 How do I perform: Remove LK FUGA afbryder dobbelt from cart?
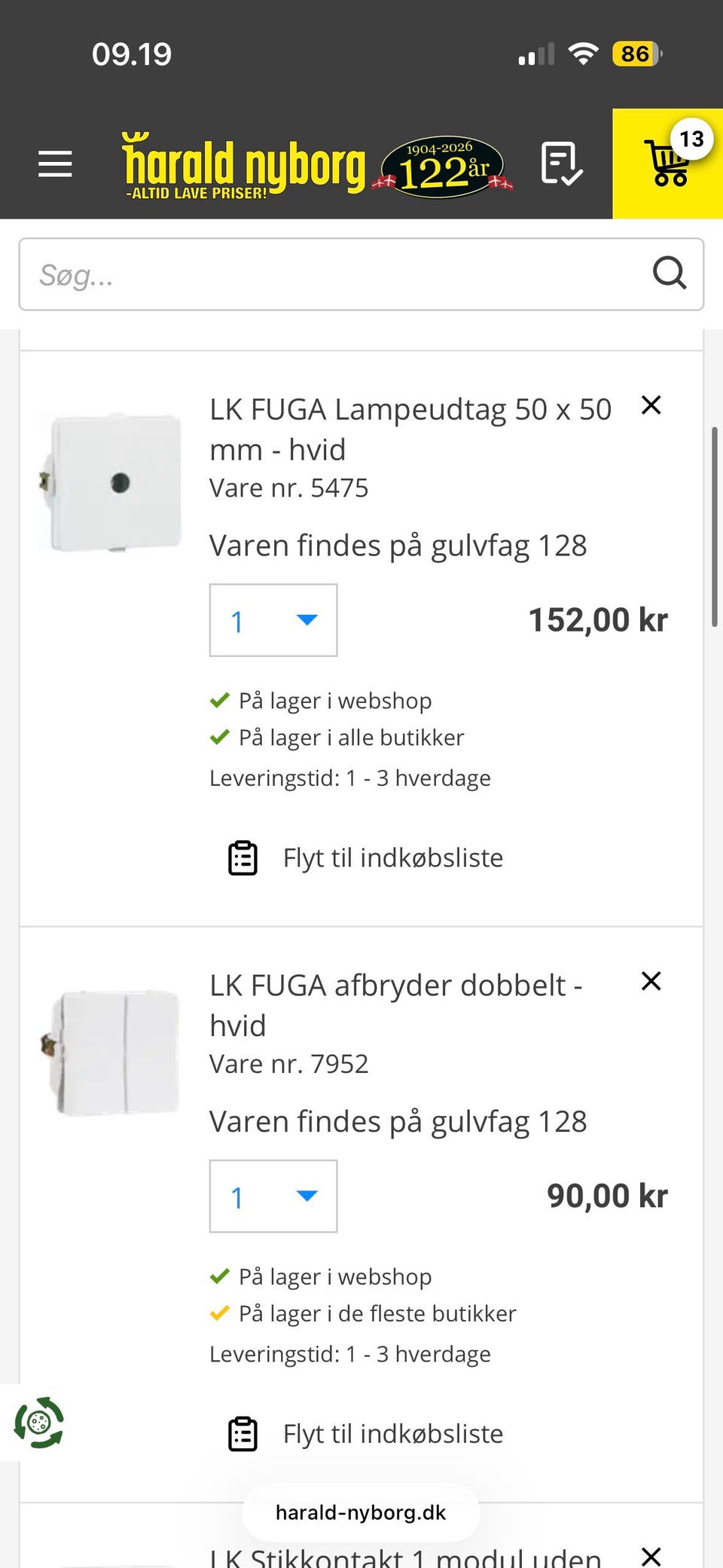click(x=651, y=981)
